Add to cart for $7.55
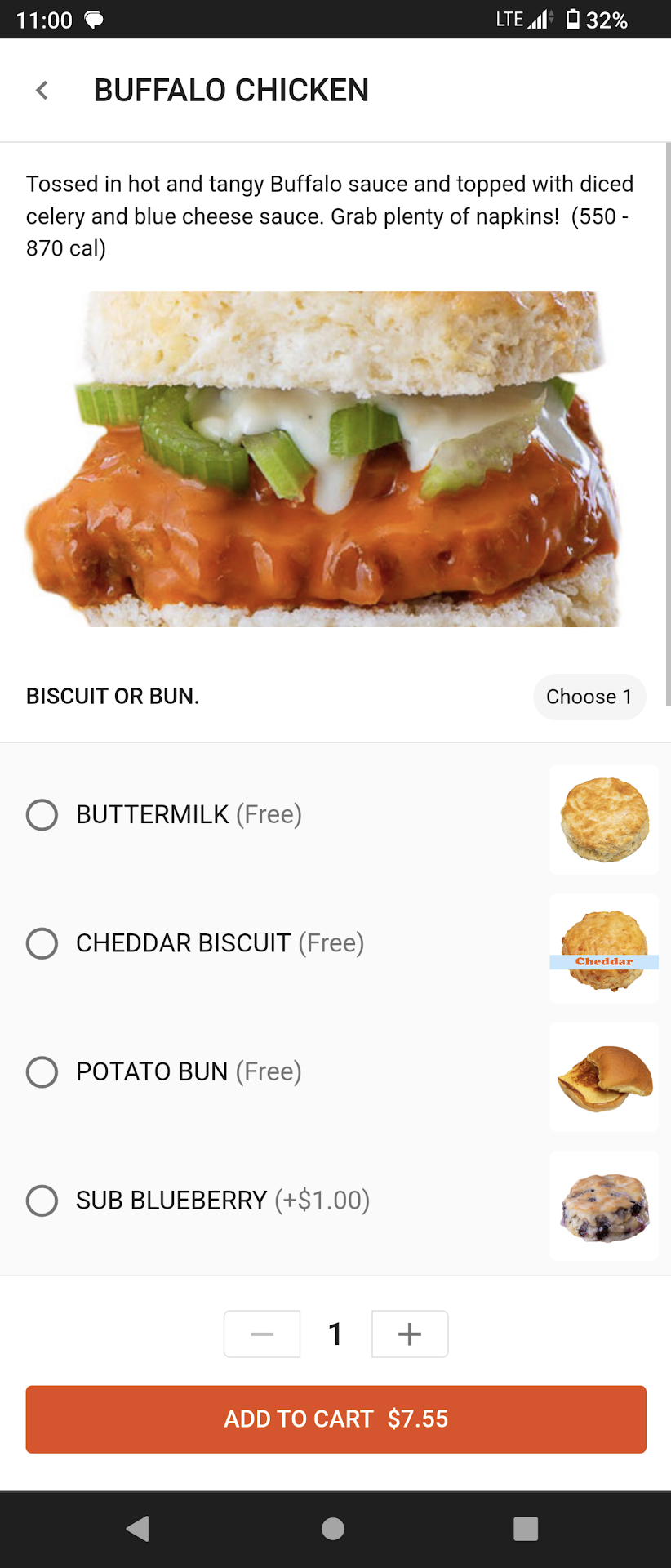 pos(335,1419)
